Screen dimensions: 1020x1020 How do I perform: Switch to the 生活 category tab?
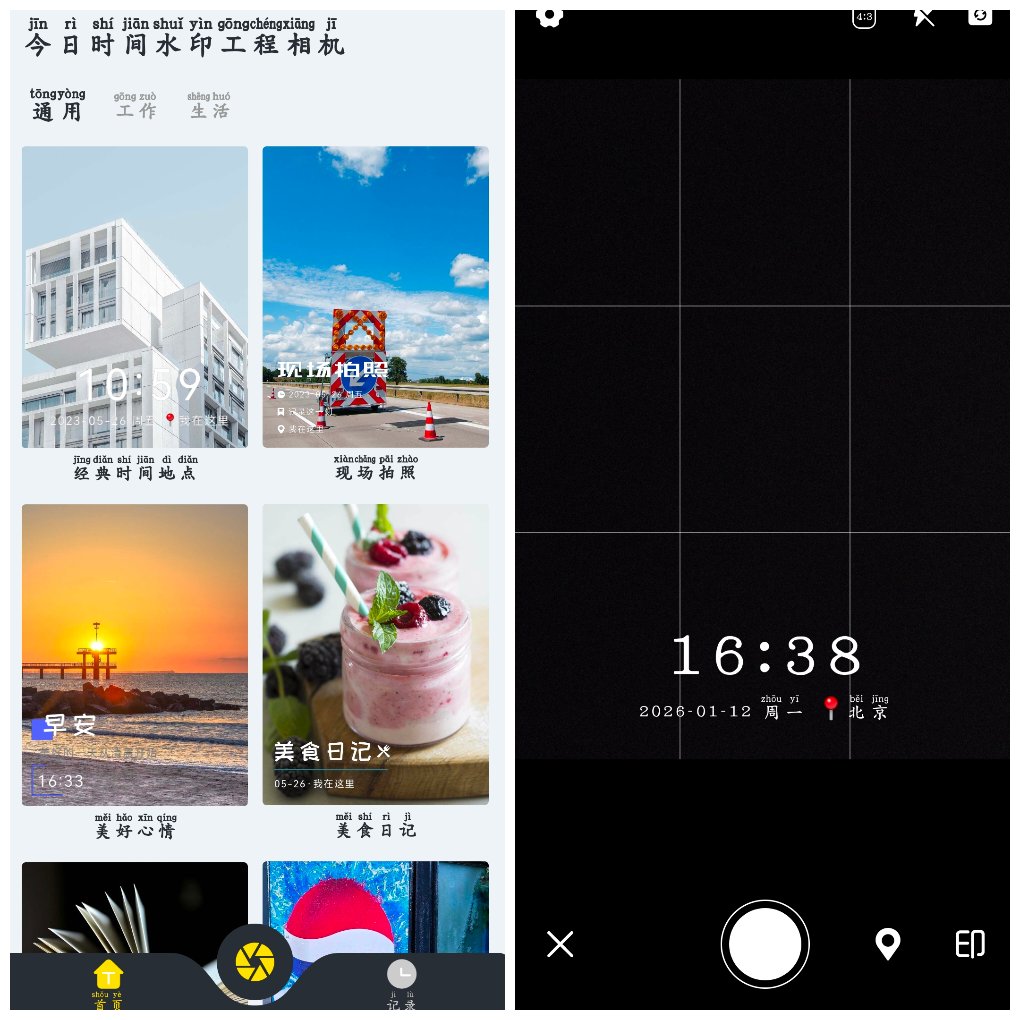point(209,106)
